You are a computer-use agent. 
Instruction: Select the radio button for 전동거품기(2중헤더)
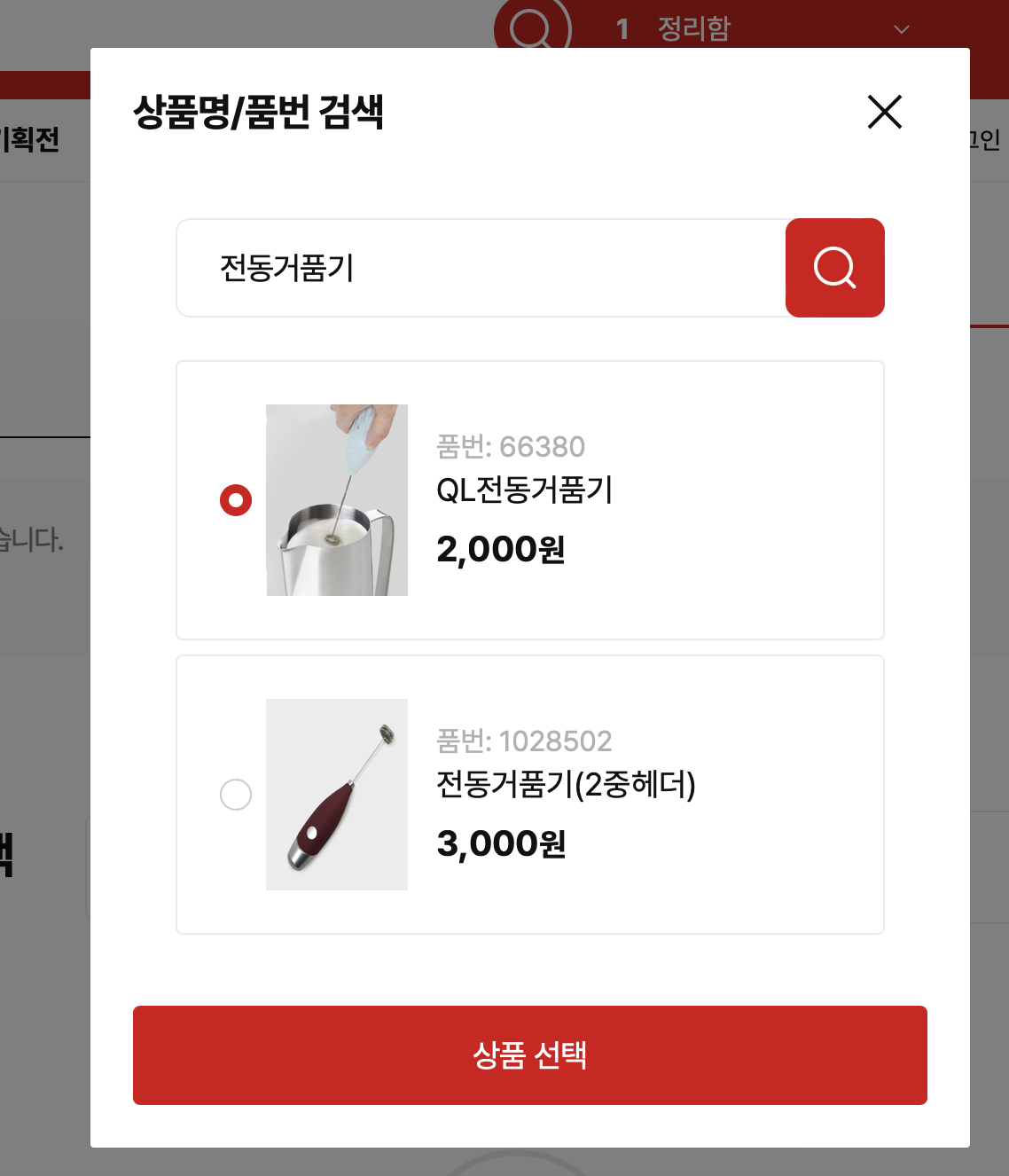[x=234, y=795]
